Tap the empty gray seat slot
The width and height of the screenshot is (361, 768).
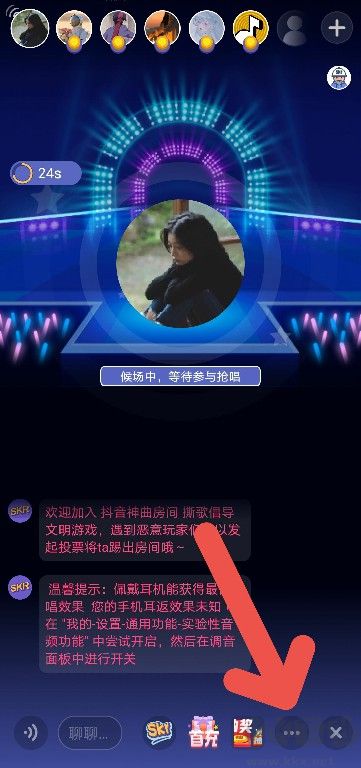[x=293, y=28]
